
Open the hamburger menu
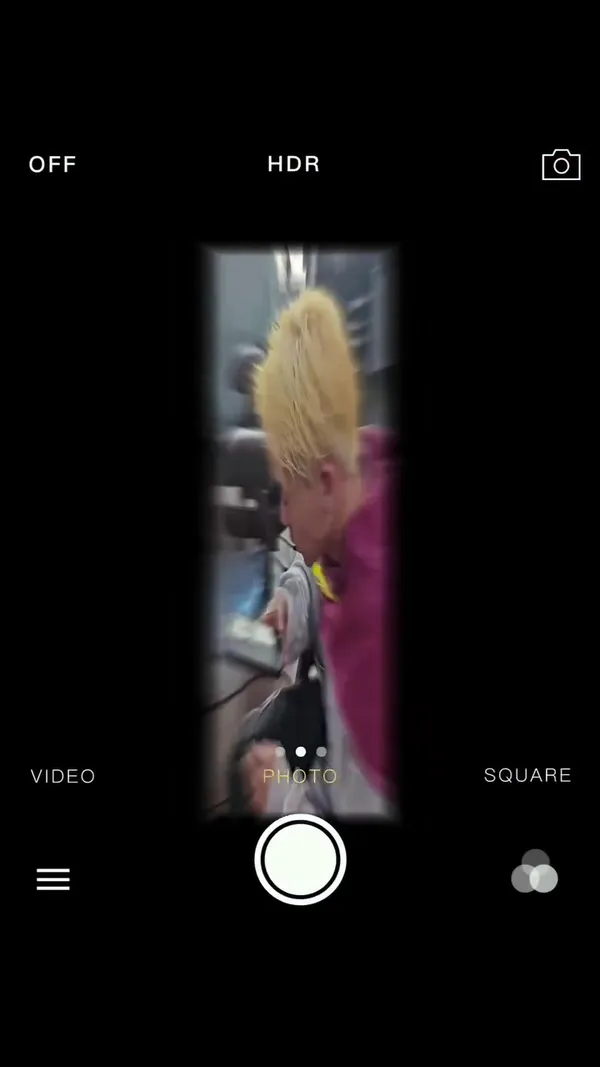pos(53,879)
